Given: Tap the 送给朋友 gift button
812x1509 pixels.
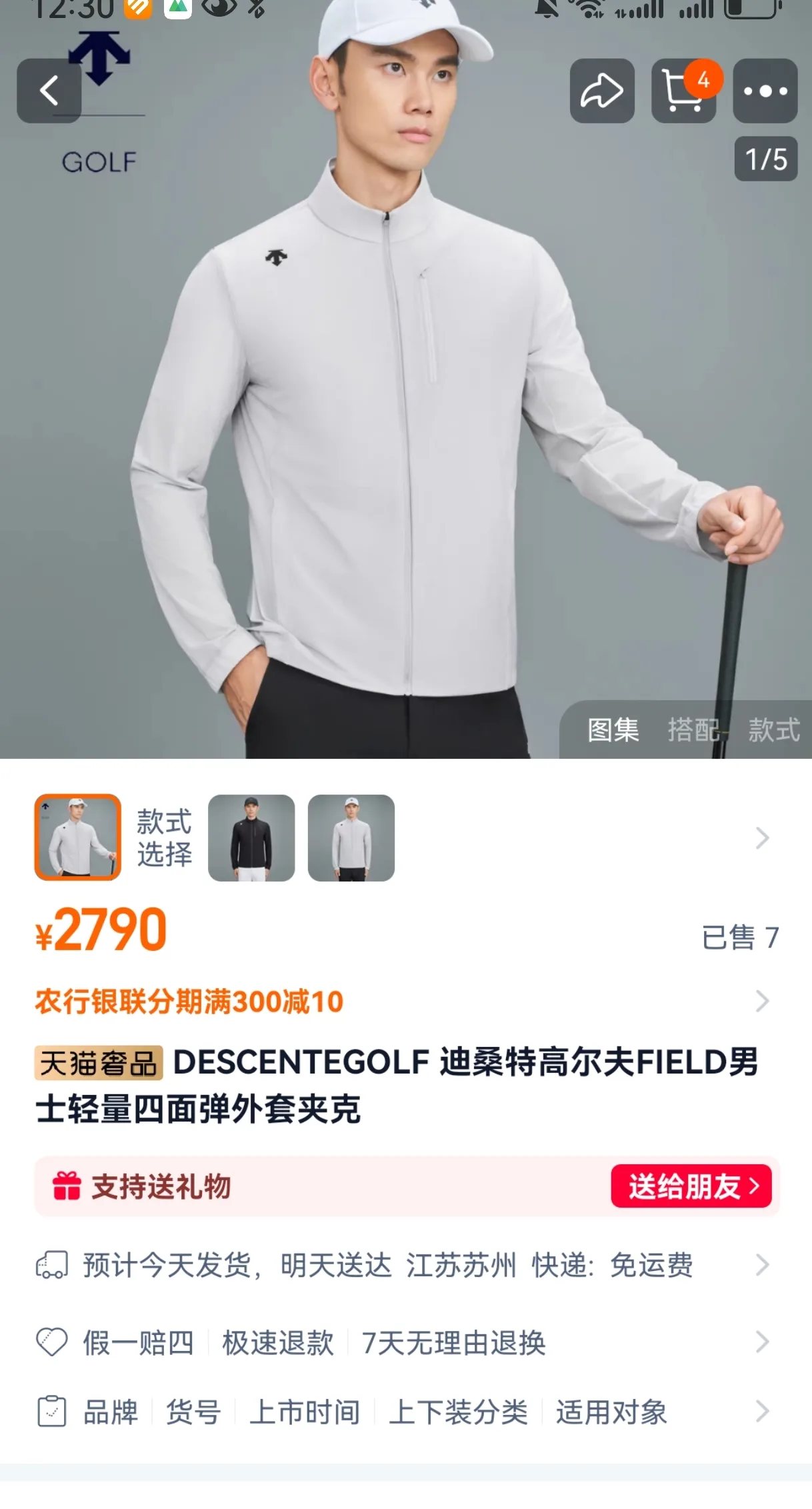Looking at the screenshot, I should (x=691, y=1186).
